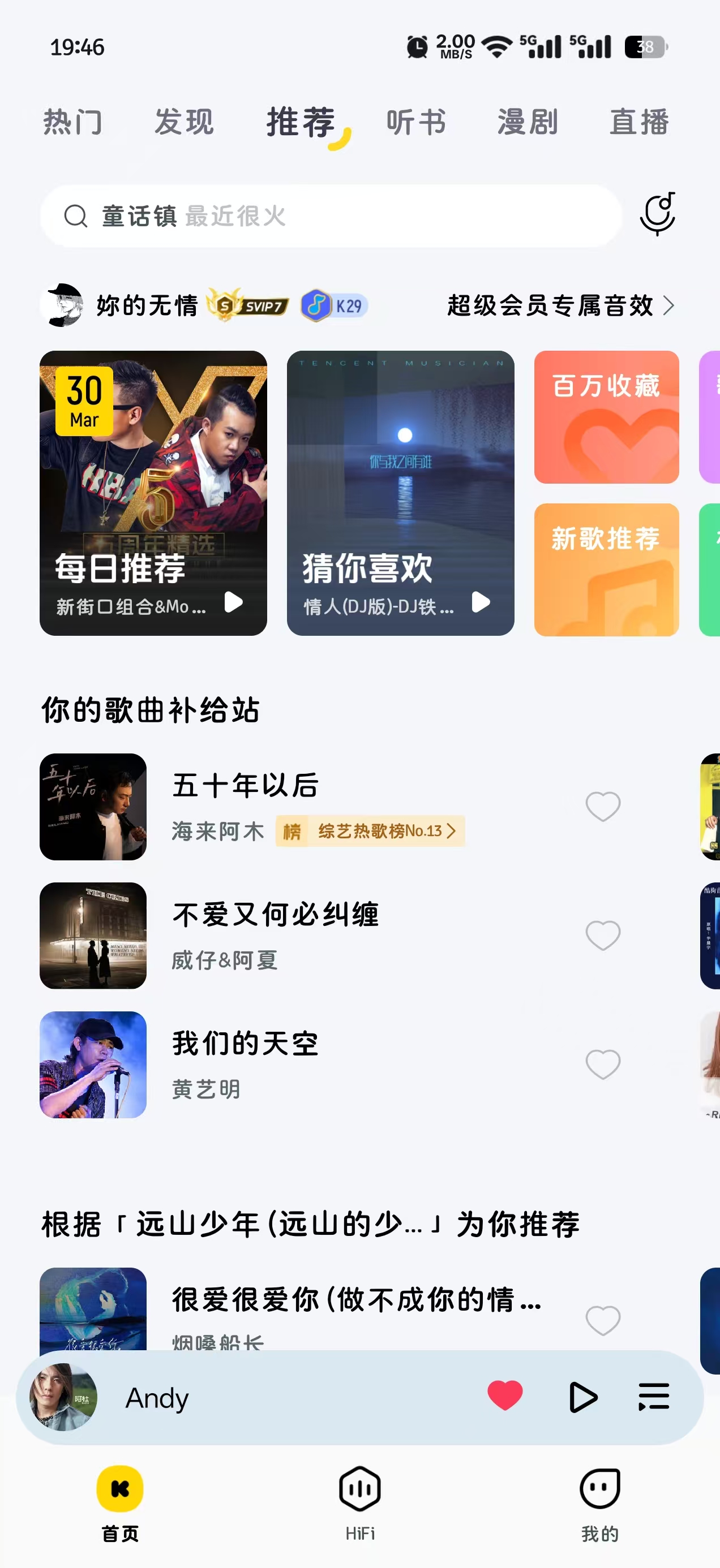Open the 猜你喜欢 card
720x1568 pixels.
400,493
